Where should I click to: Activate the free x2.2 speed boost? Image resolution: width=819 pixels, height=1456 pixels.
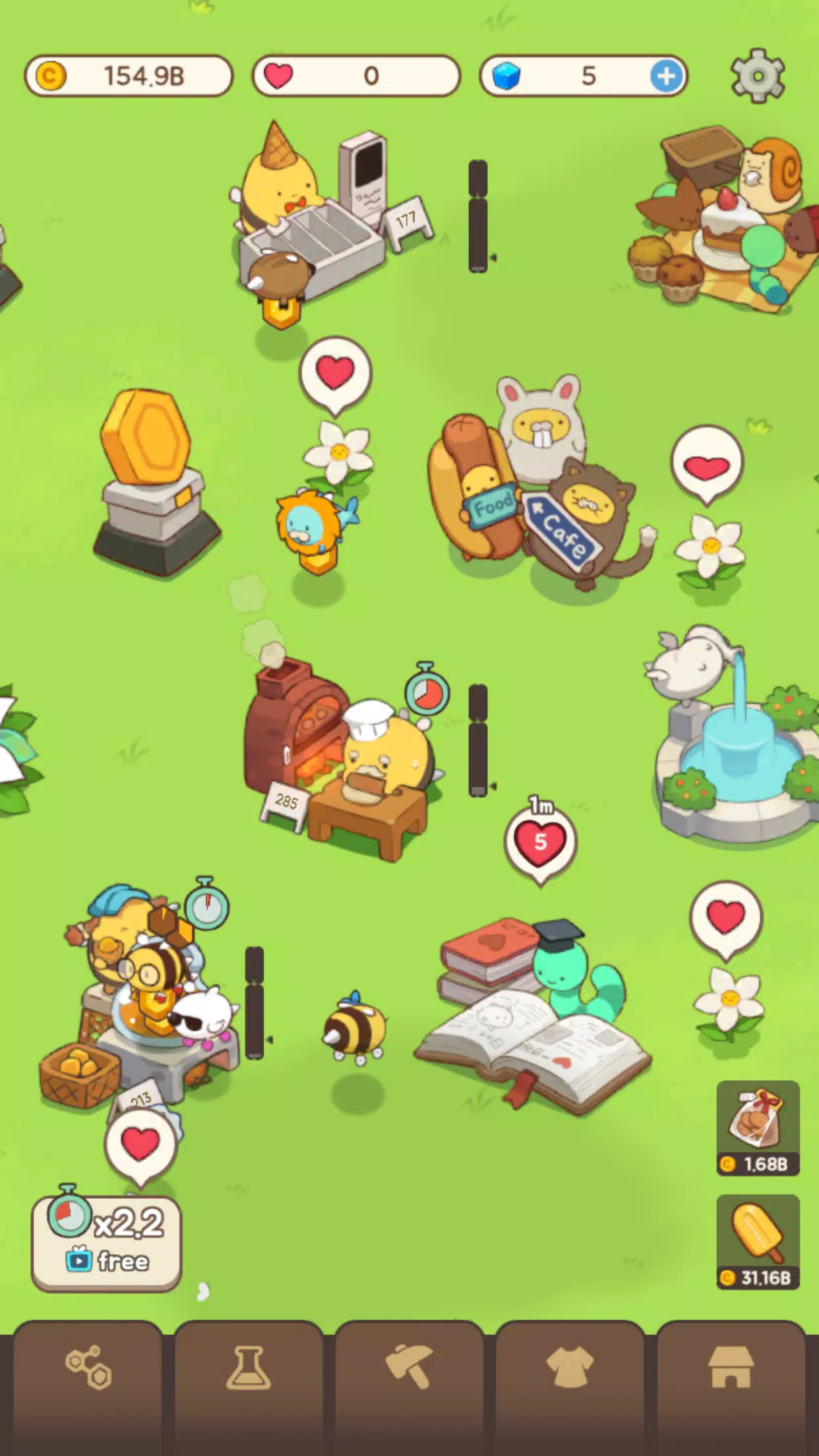[107, 1243]
